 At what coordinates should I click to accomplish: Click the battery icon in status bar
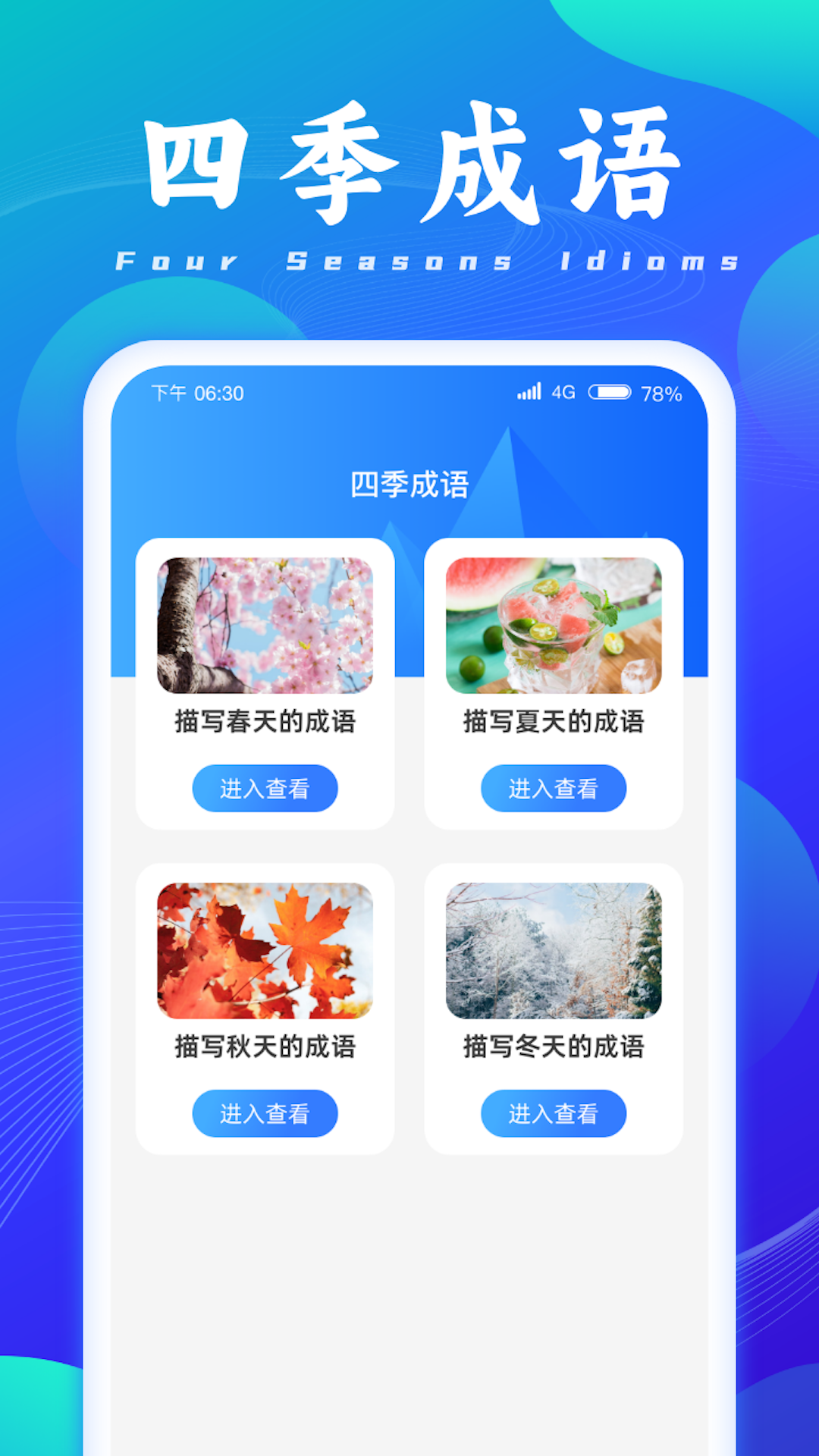tap(610, 391)
